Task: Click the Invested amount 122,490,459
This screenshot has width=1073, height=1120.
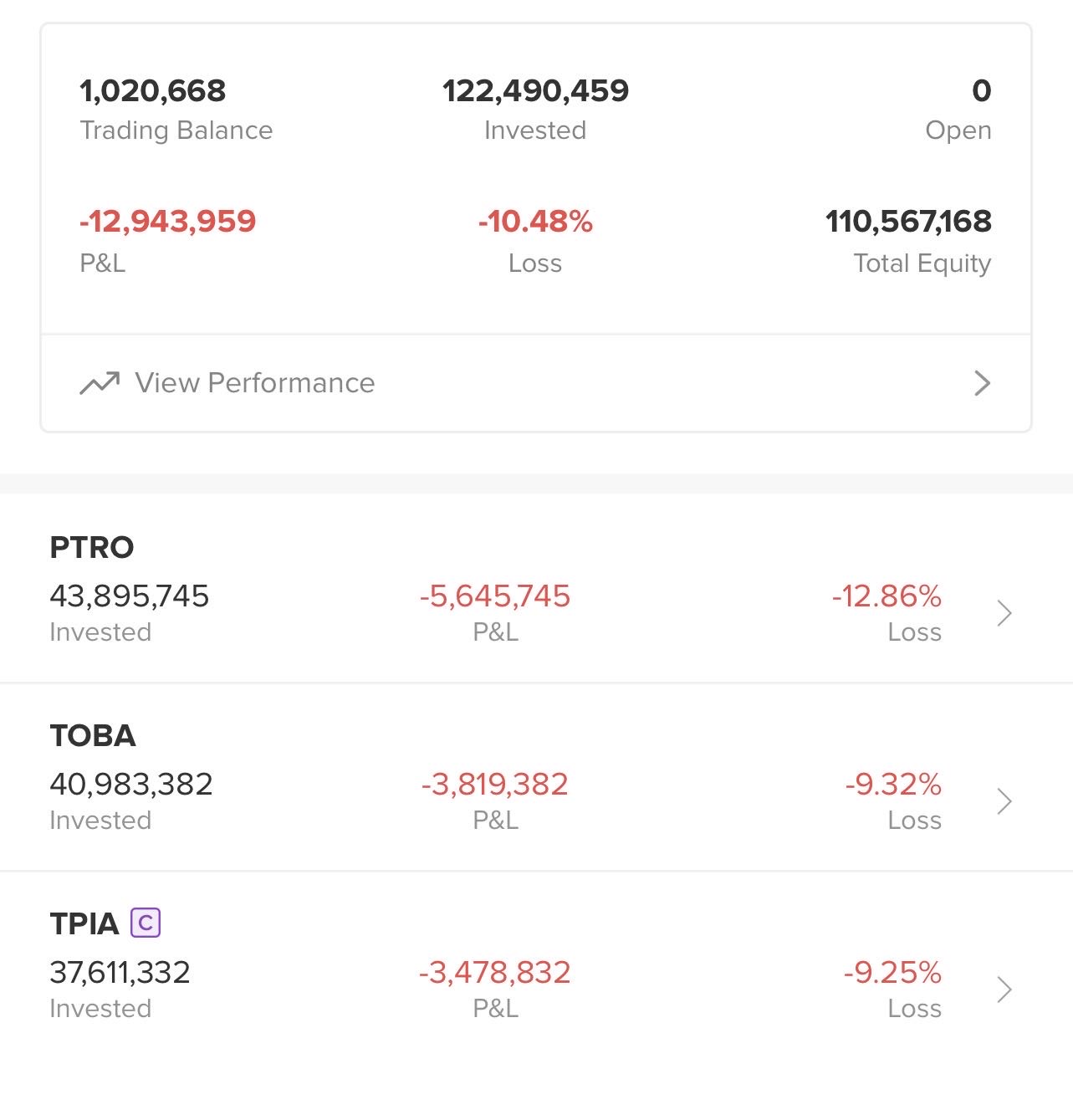Action: click(535, 90)
